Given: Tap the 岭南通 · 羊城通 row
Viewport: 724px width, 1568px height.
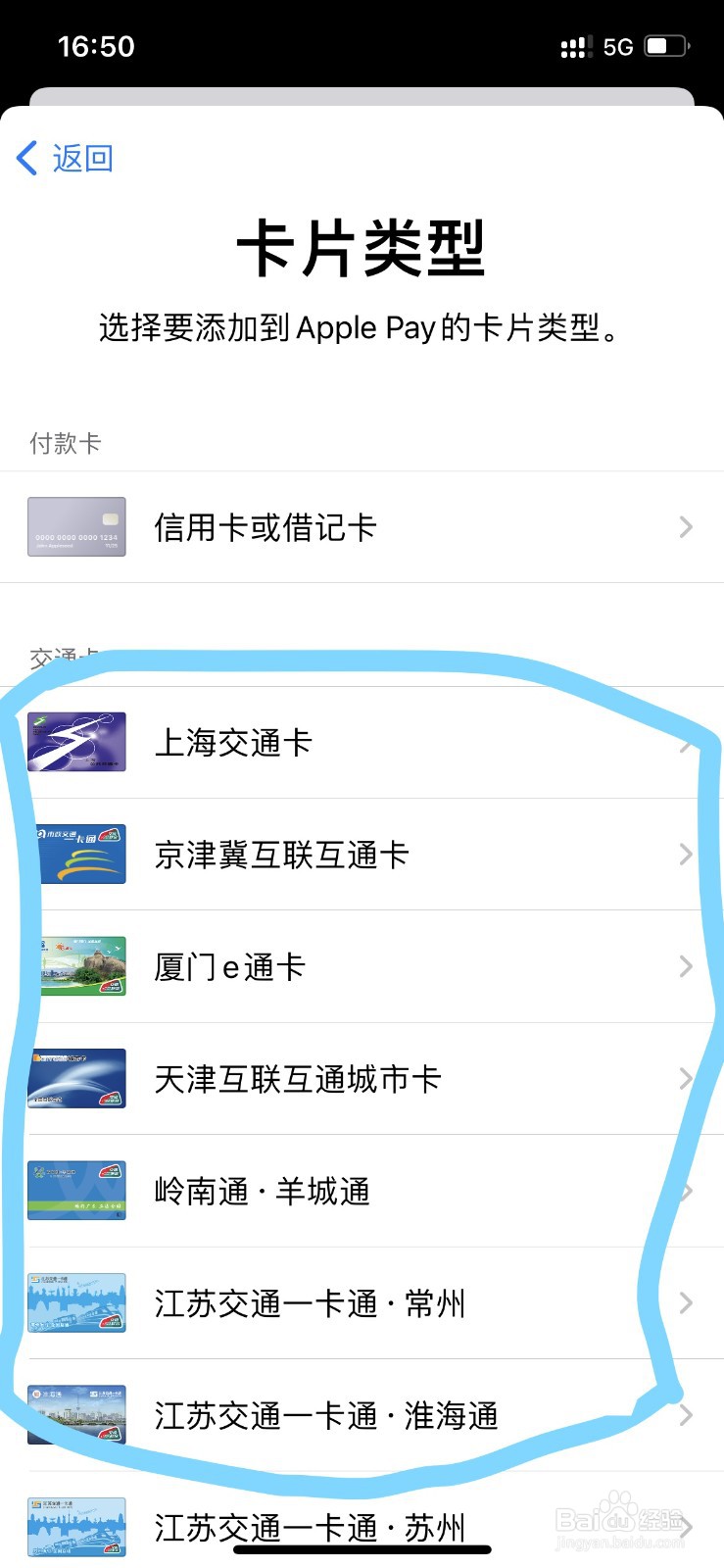Looking at the screenshot, I should click(x=263, y=1192).
